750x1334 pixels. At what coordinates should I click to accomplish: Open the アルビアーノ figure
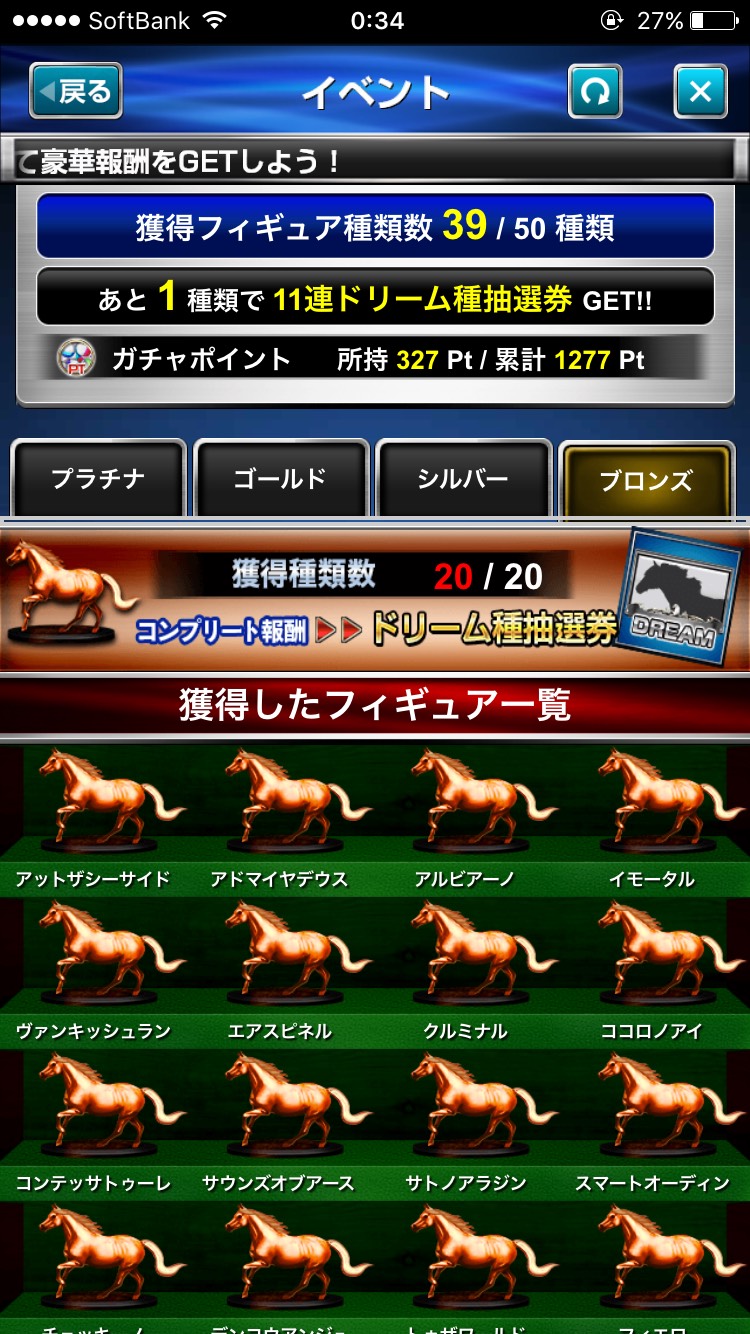pyautogui.click(x=466, y=820)
